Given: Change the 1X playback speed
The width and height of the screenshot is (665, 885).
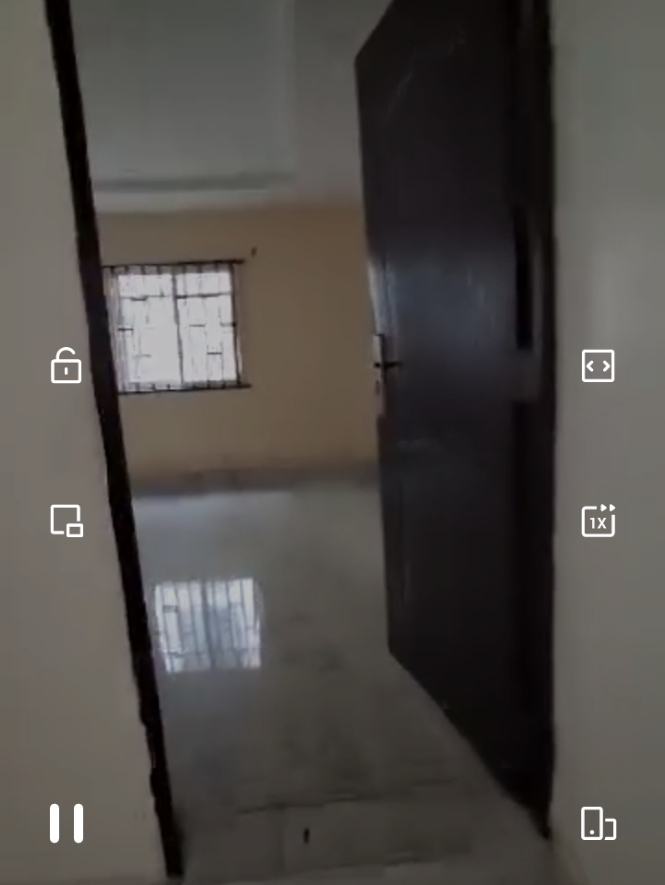Looking at the screenshot, I should coord(598,521).
